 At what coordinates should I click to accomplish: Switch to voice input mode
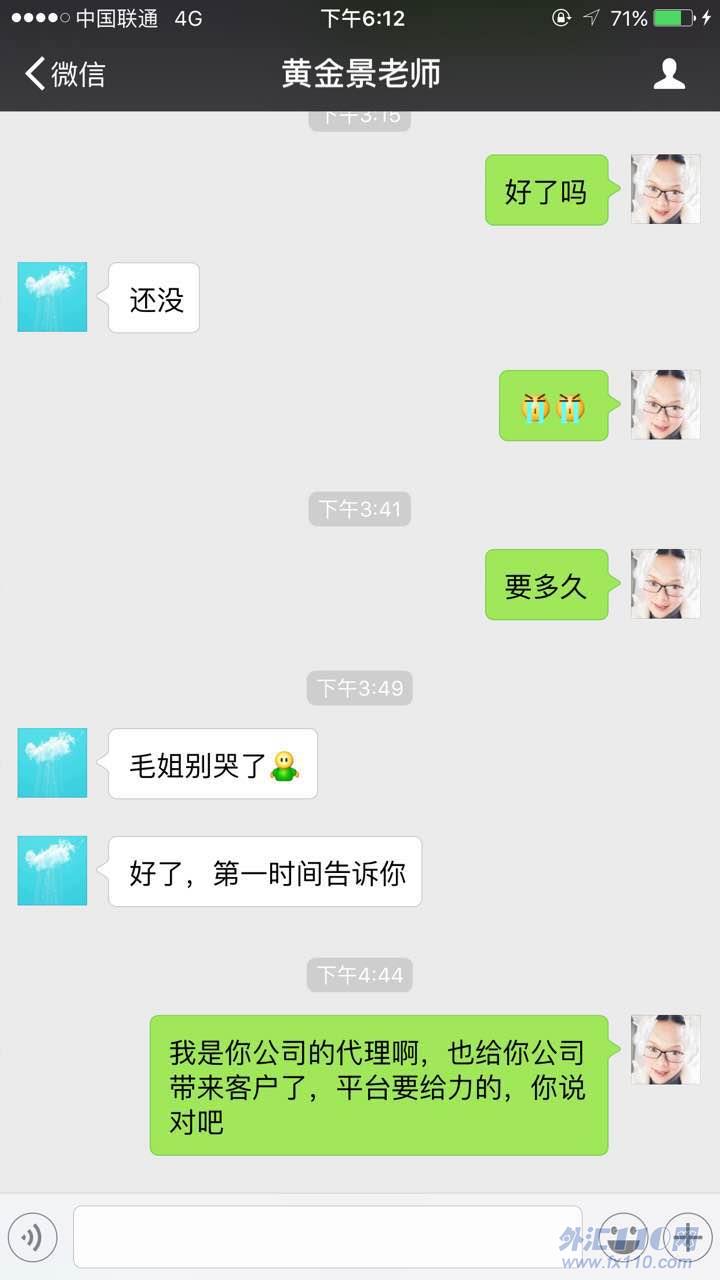[x=32, y=1237]
